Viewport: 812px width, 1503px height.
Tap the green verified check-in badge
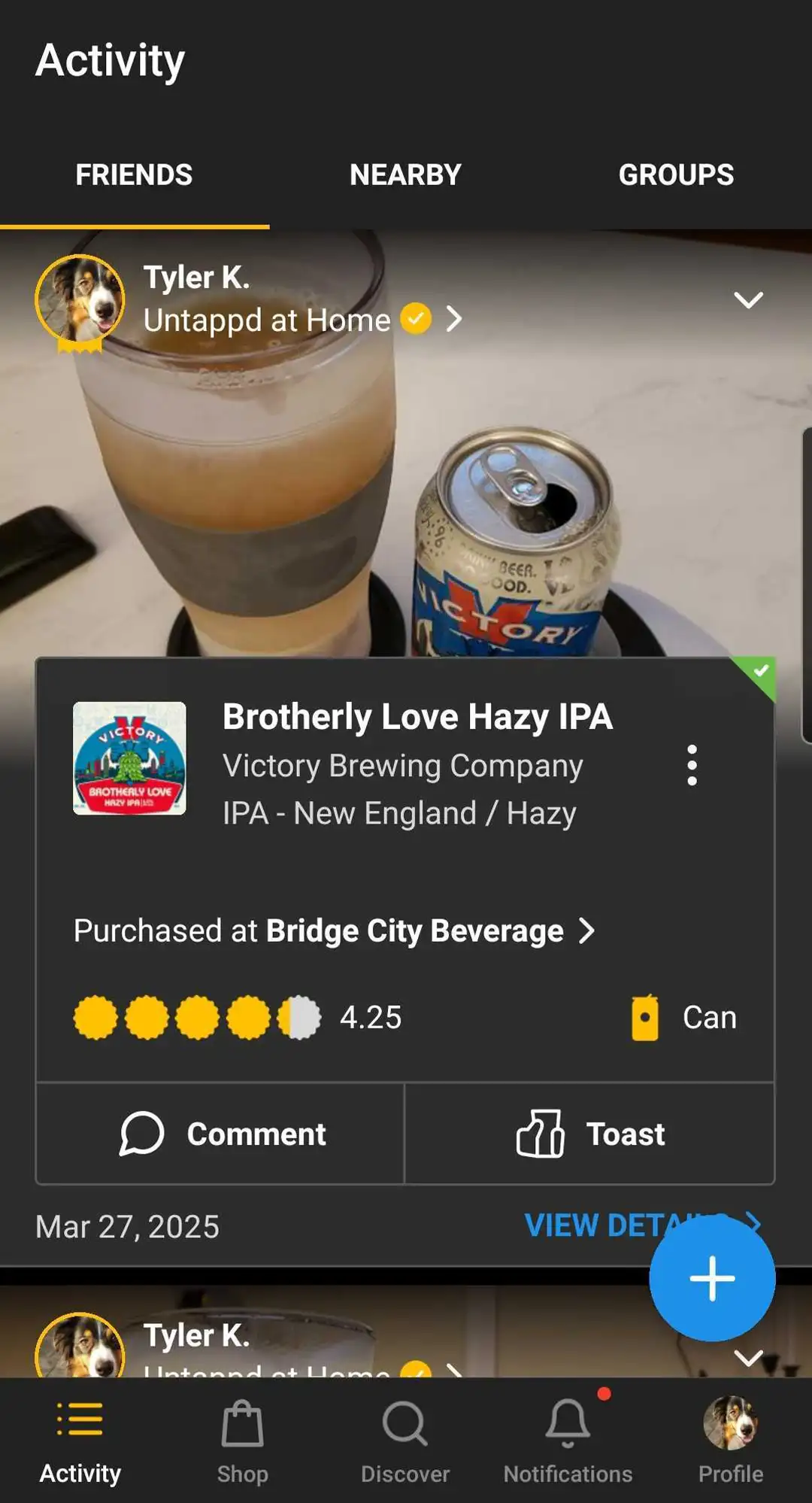761,673
